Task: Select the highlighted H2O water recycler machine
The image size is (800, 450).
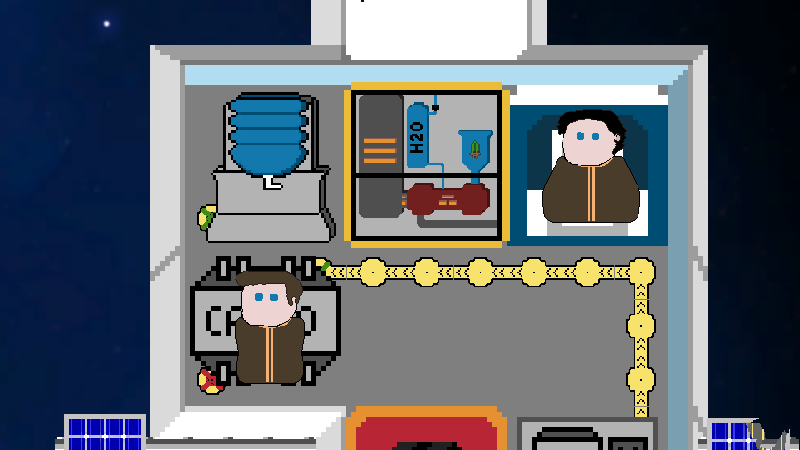Action: coord(427,165)
